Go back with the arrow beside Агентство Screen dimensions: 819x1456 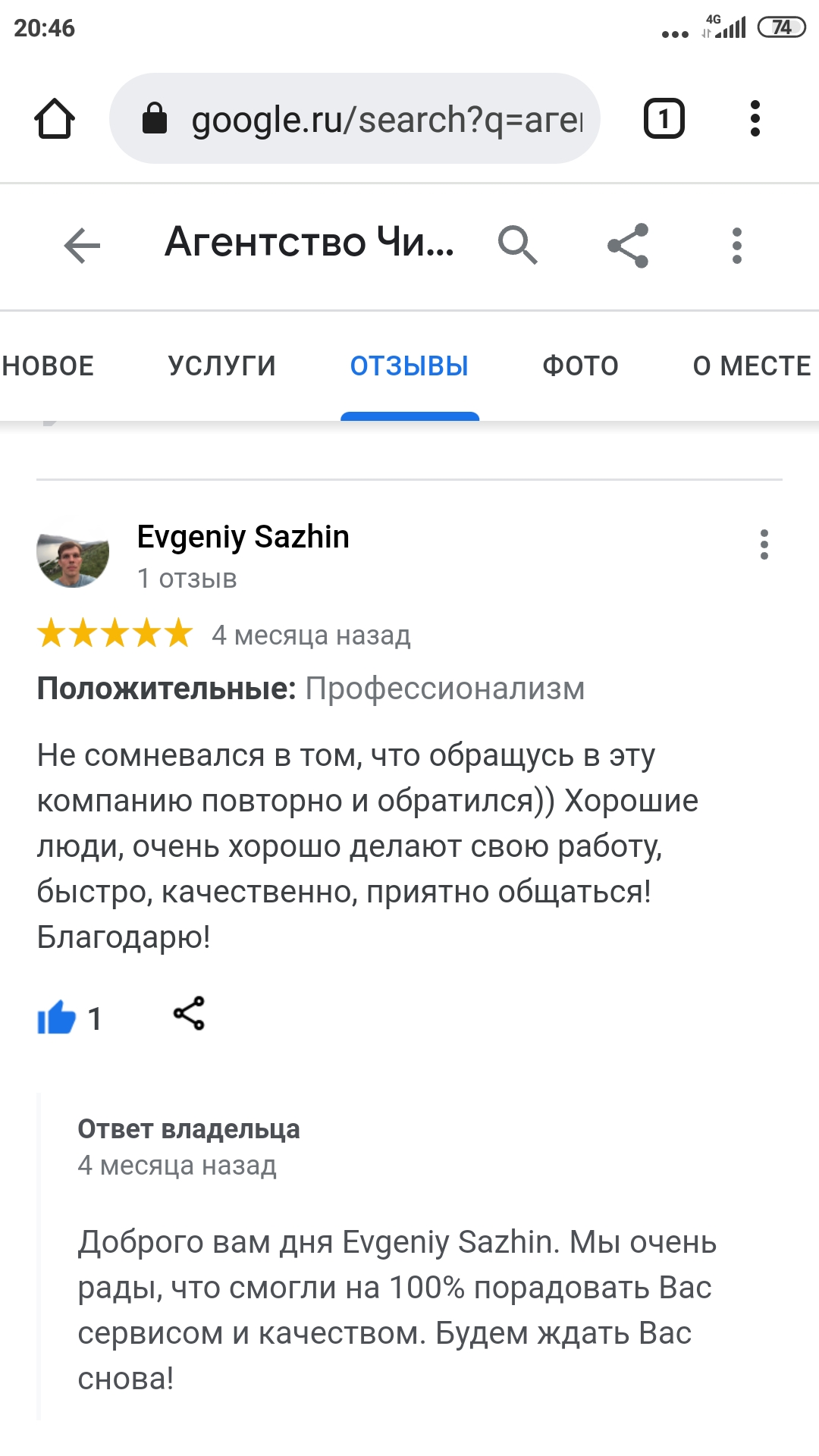[82, 246]
